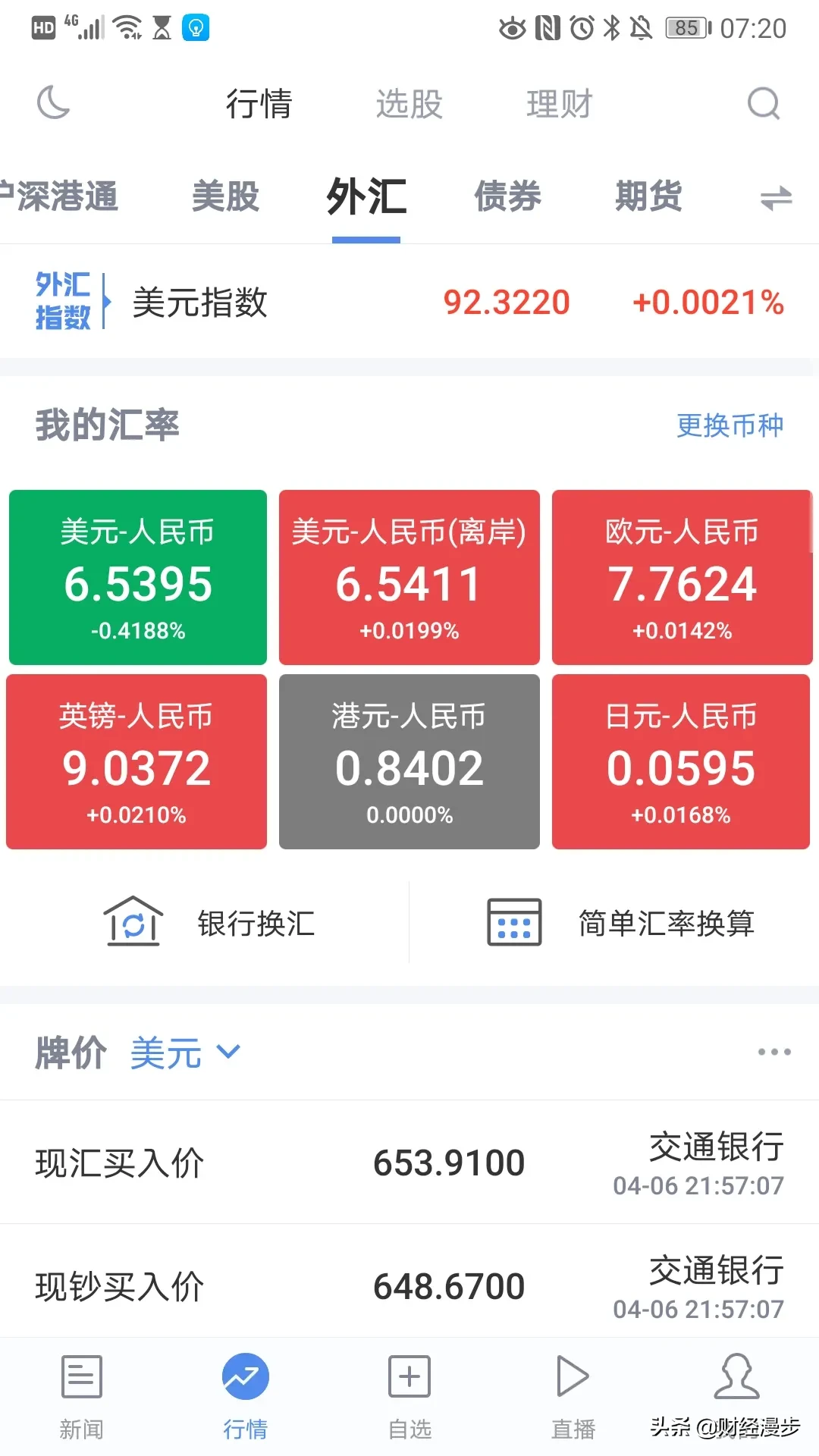Open the 美元指数 index row
The width and height of the screenshot is (819, 1456).
(x=409, y=302)
